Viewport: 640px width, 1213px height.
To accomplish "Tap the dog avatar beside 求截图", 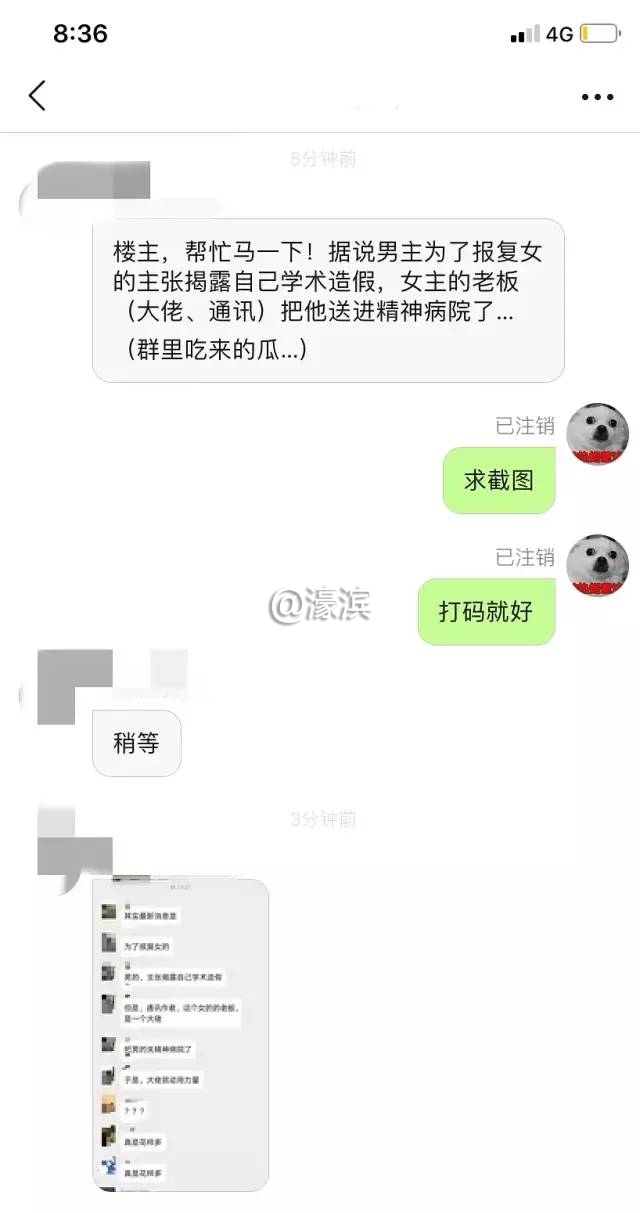I will [x=597, y=435].
